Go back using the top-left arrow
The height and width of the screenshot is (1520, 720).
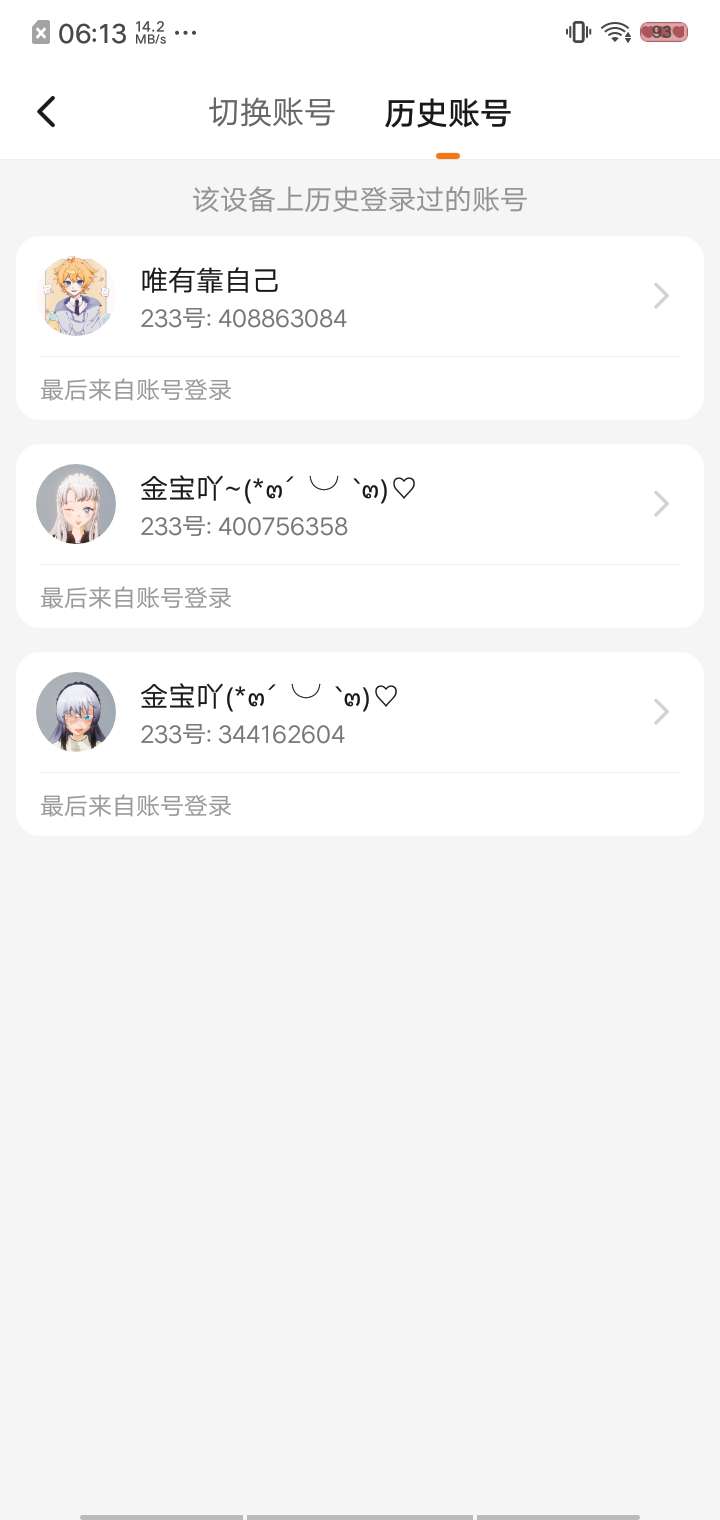click(46, 112)
